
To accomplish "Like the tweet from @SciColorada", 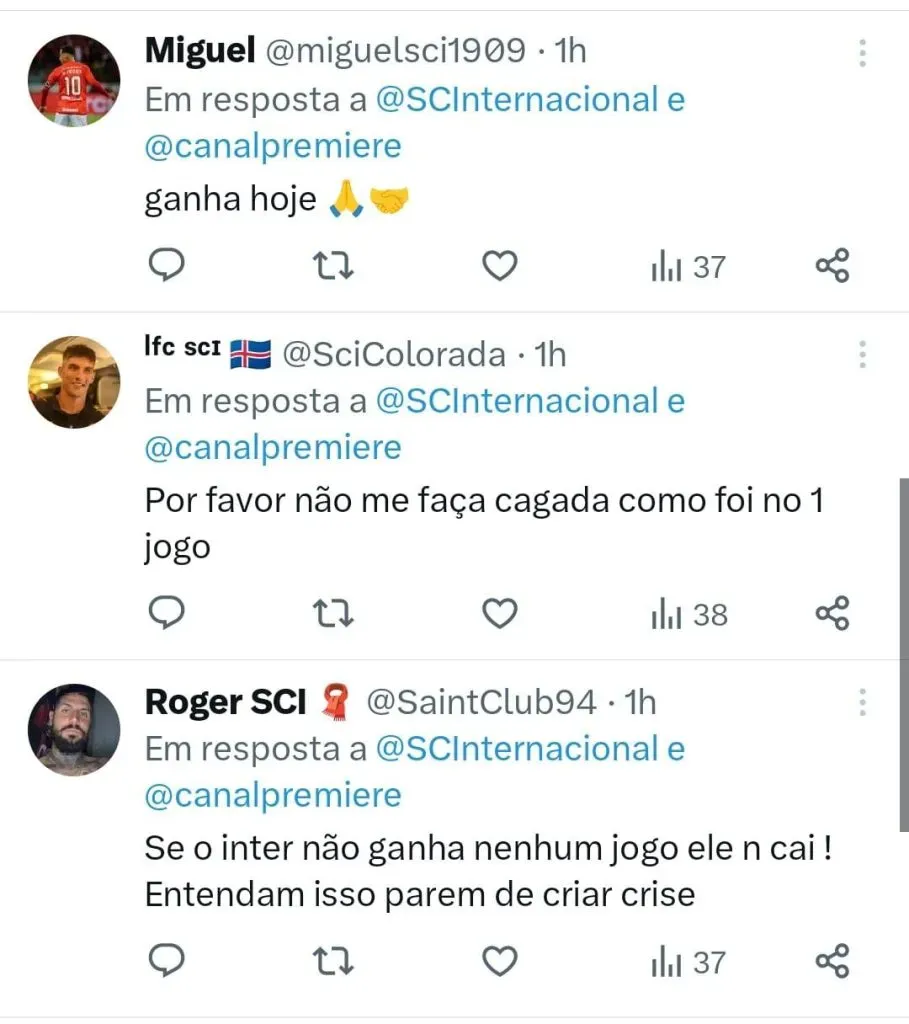I will tap(499, 613).
